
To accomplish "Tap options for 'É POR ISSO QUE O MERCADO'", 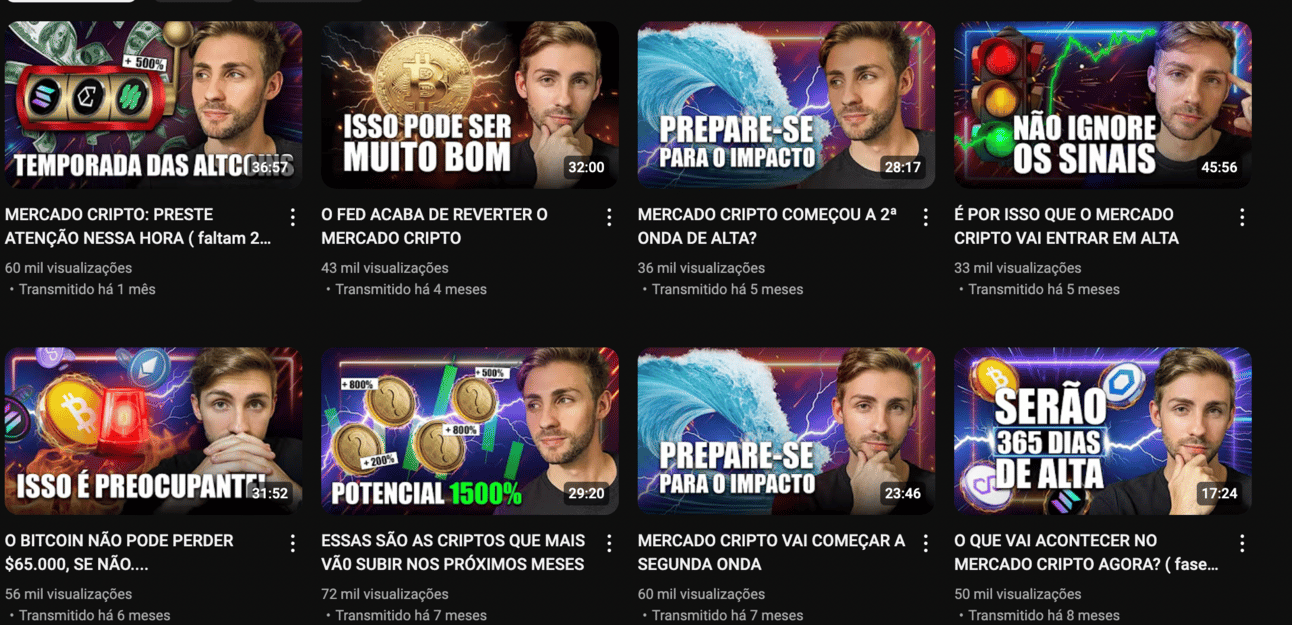I will click(x=1242, y=217).
